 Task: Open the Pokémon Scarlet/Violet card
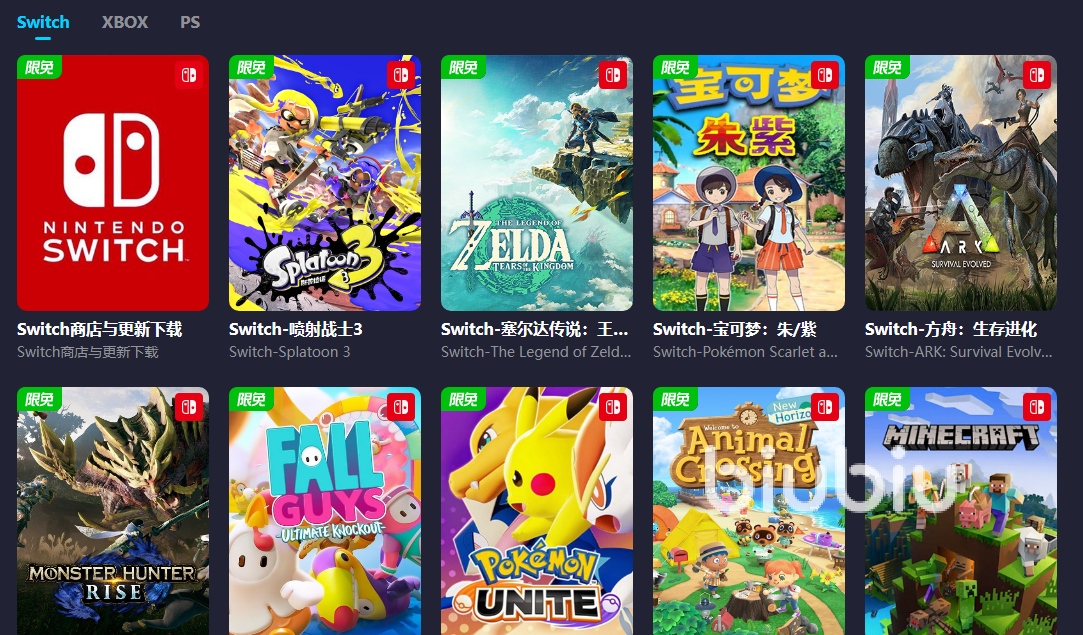pos(749,183)
